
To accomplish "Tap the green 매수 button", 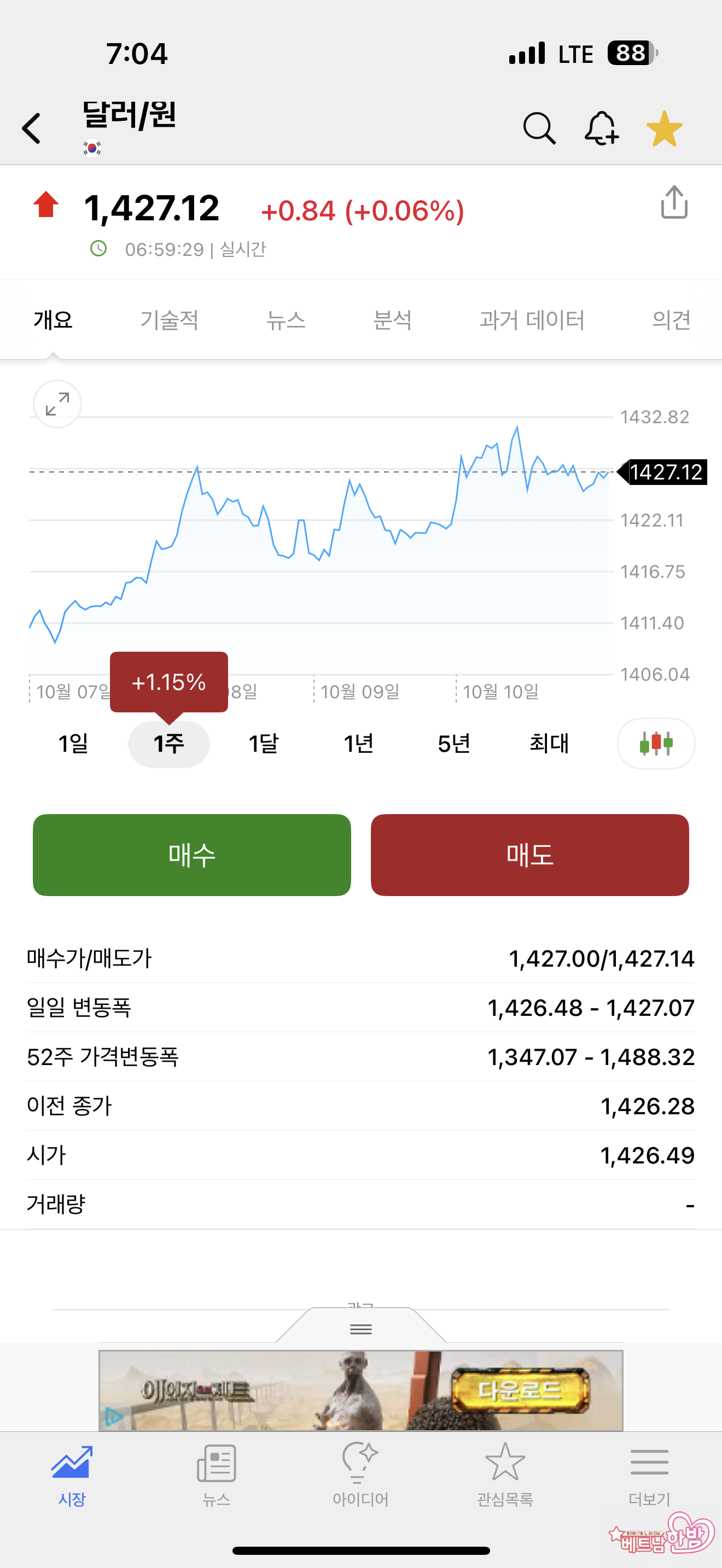I will (x=192, y=855).
